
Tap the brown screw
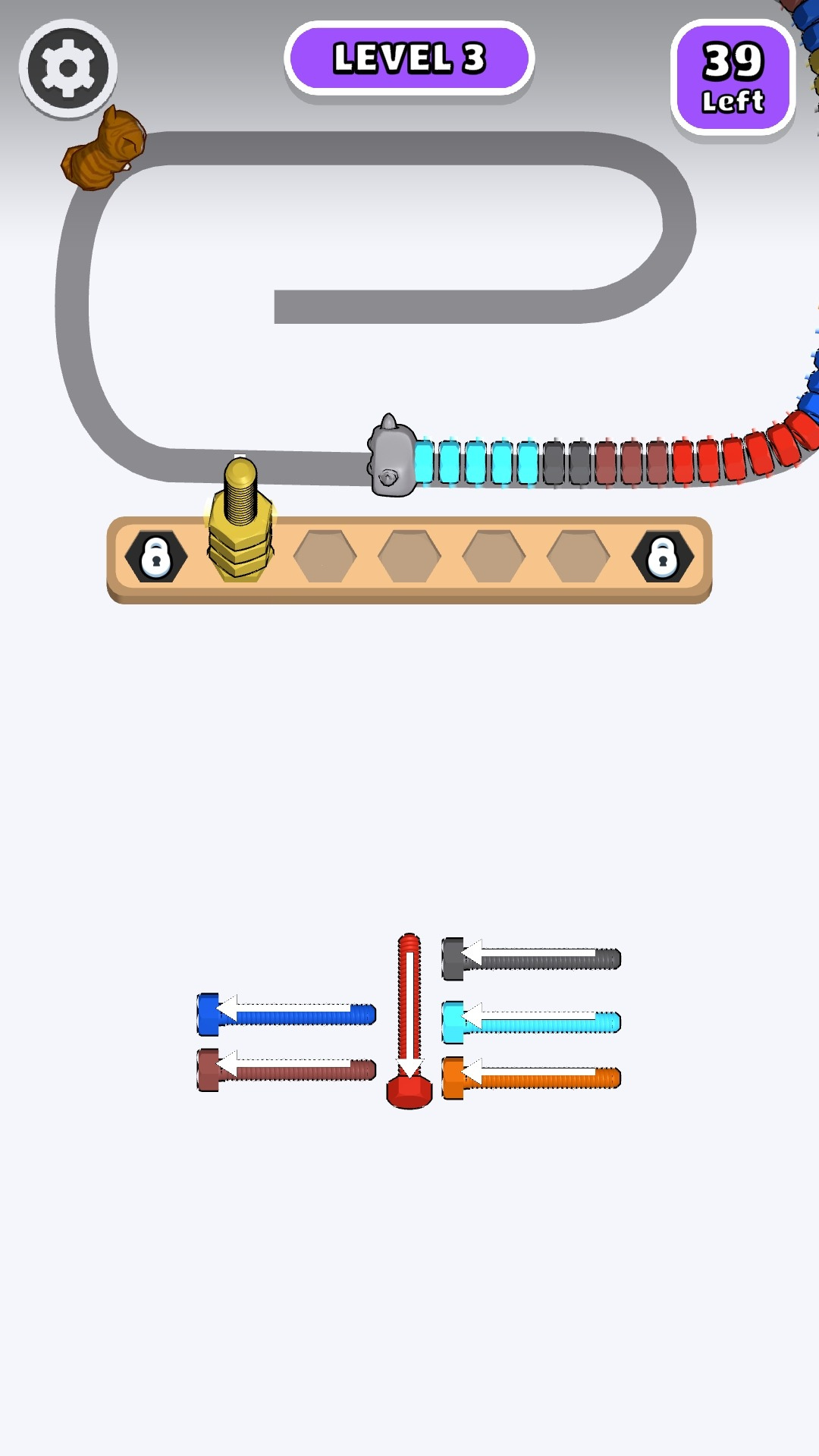click(x=286, y=1070)
